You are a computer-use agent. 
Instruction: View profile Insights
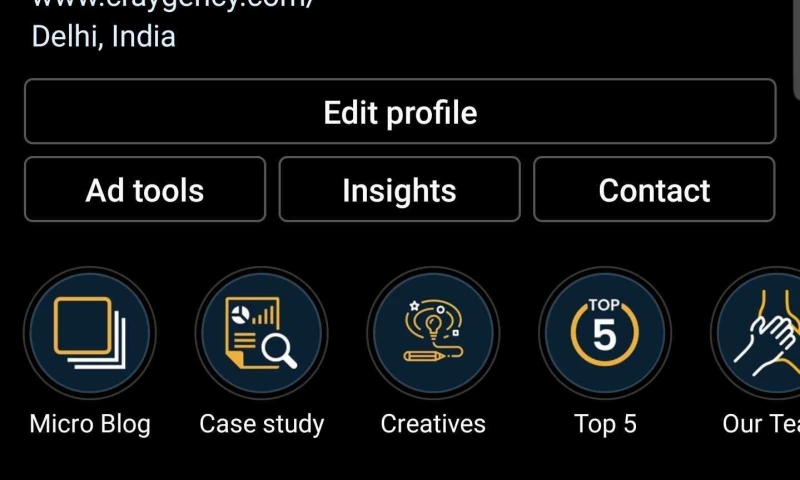point(399,190)
